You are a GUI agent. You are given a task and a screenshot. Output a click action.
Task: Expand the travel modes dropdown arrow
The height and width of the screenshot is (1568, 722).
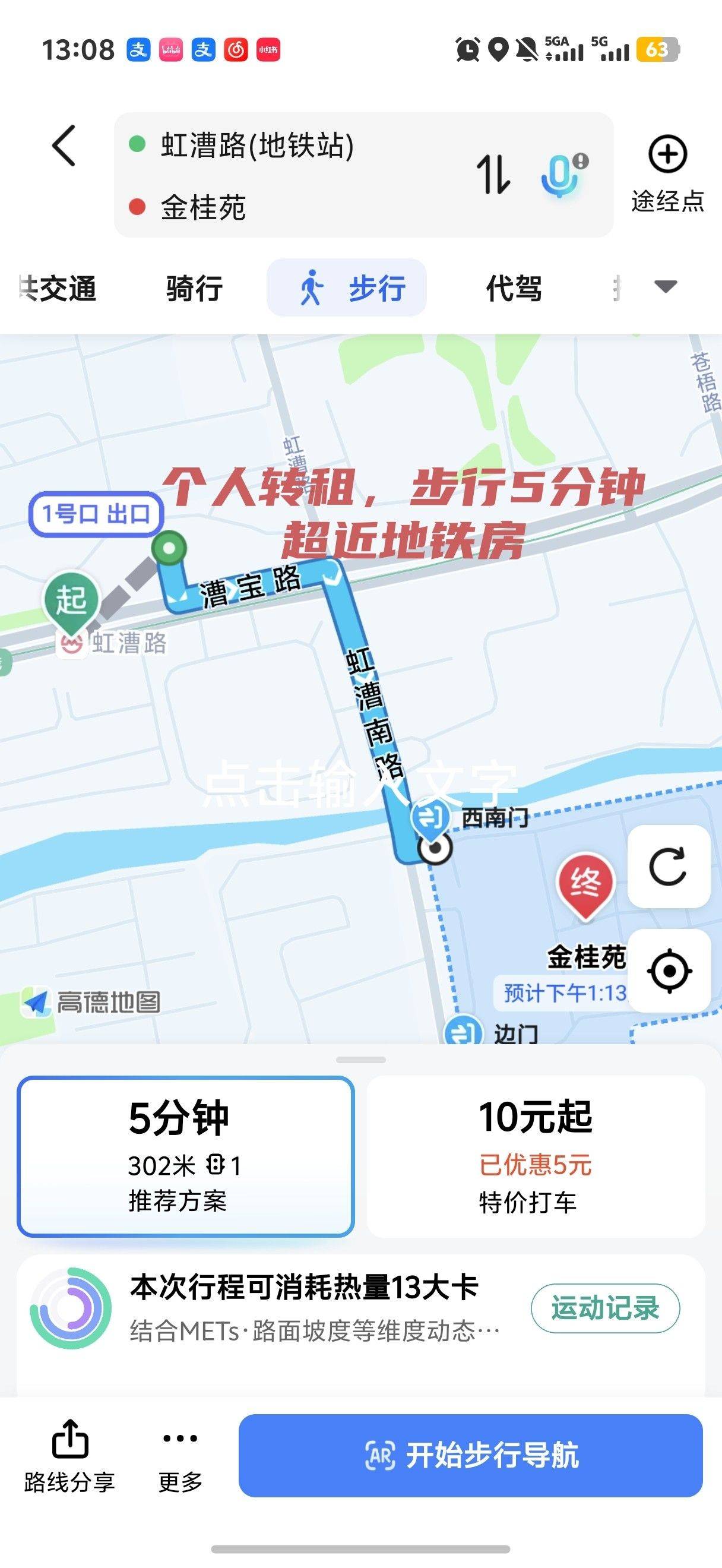[666, 286]
